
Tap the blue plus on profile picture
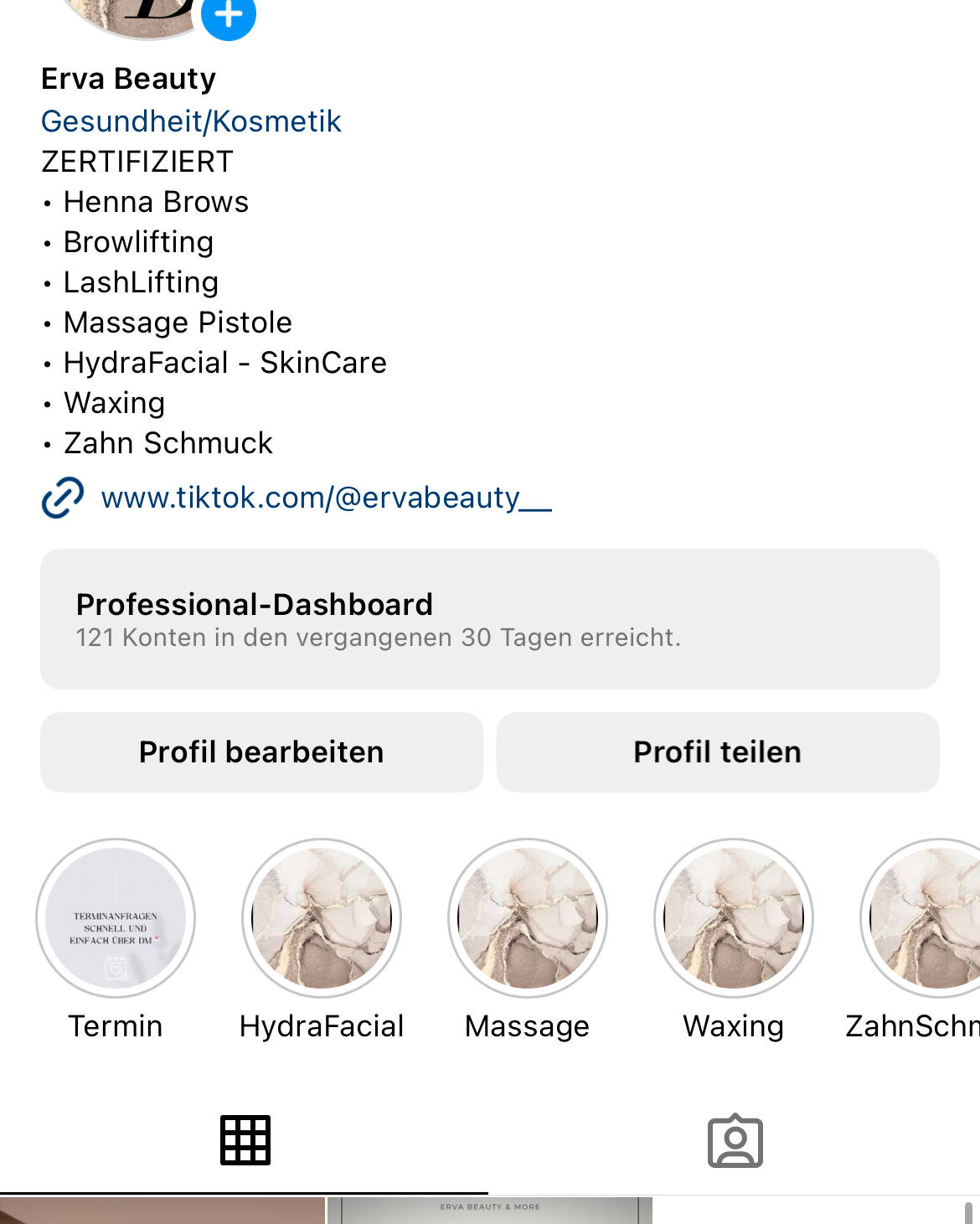(x=229, y=15)
